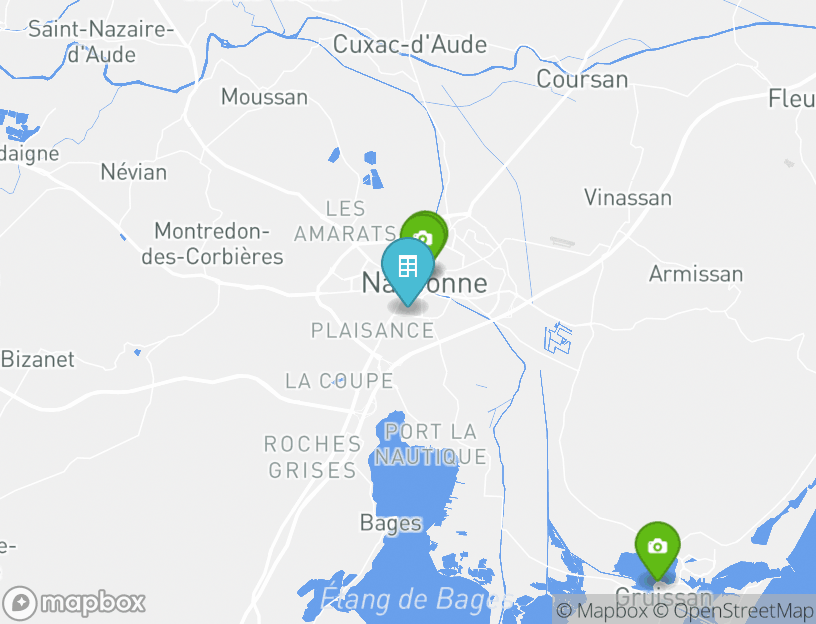This screenshot has height=624, width=816.
Task: Open the green camera marker near Gruissan
Action: click(657, 546)
